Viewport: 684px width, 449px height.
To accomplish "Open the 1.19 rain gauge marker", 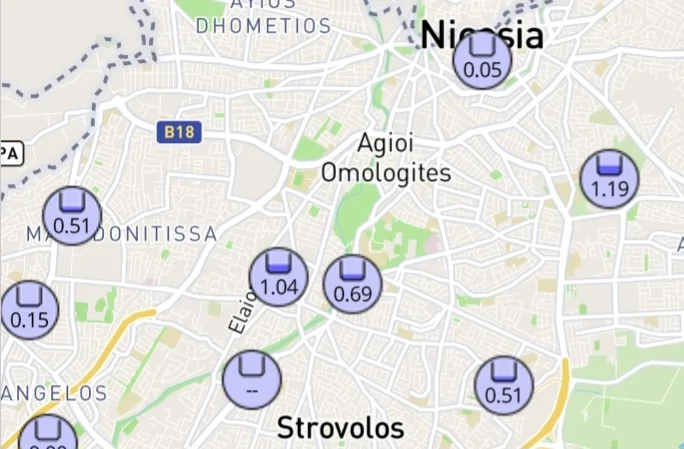I will coord(609,178).
